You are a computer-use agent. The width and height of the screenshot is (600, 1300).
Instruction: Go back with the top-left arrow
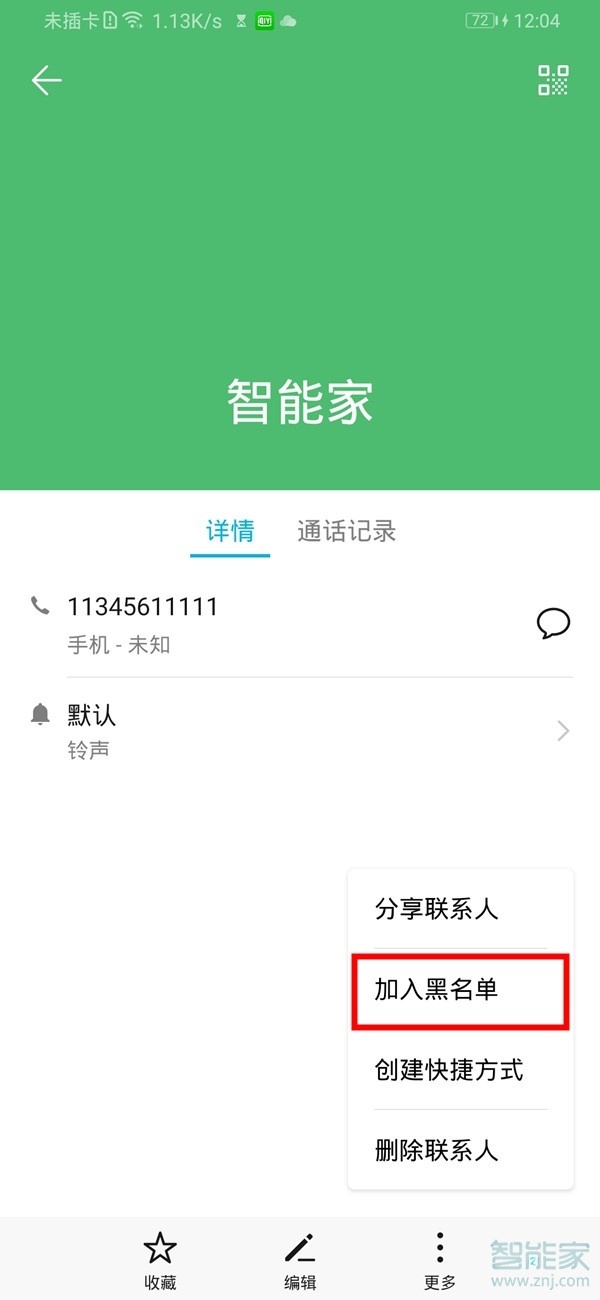point(46,81)
